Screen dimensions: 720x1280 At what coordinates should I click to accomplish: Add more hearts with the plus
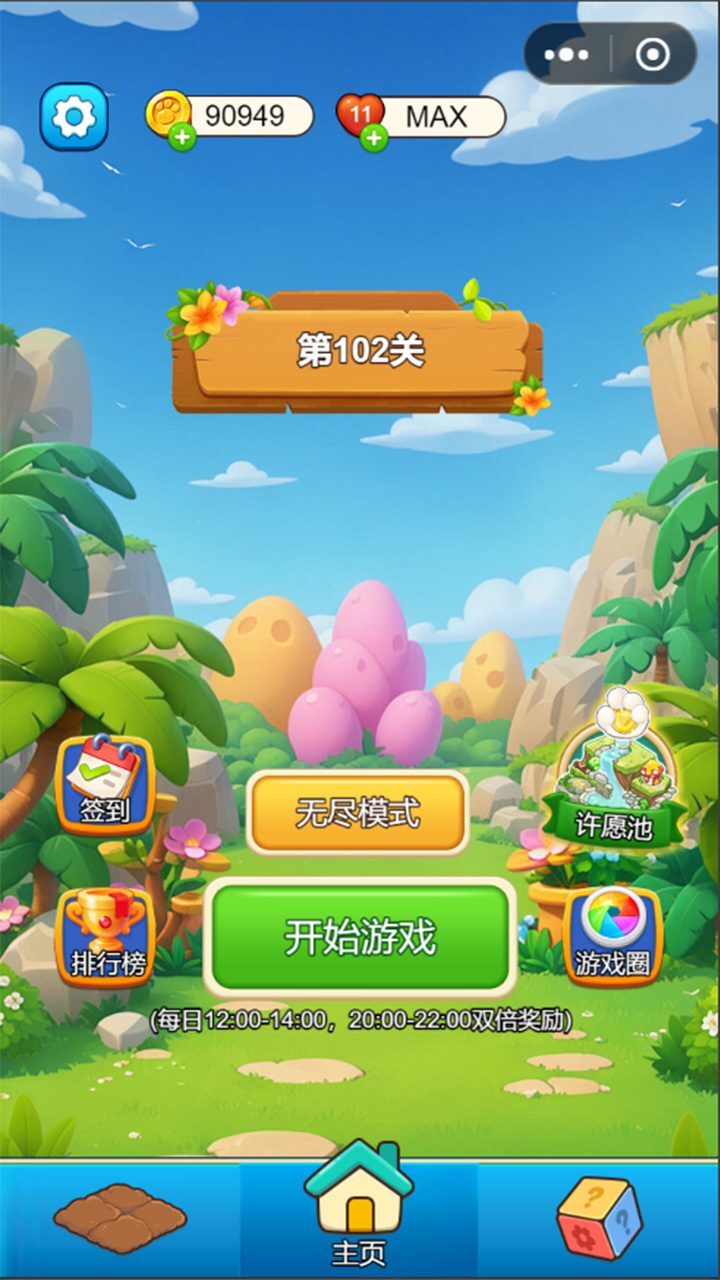[x=374, y=138]
